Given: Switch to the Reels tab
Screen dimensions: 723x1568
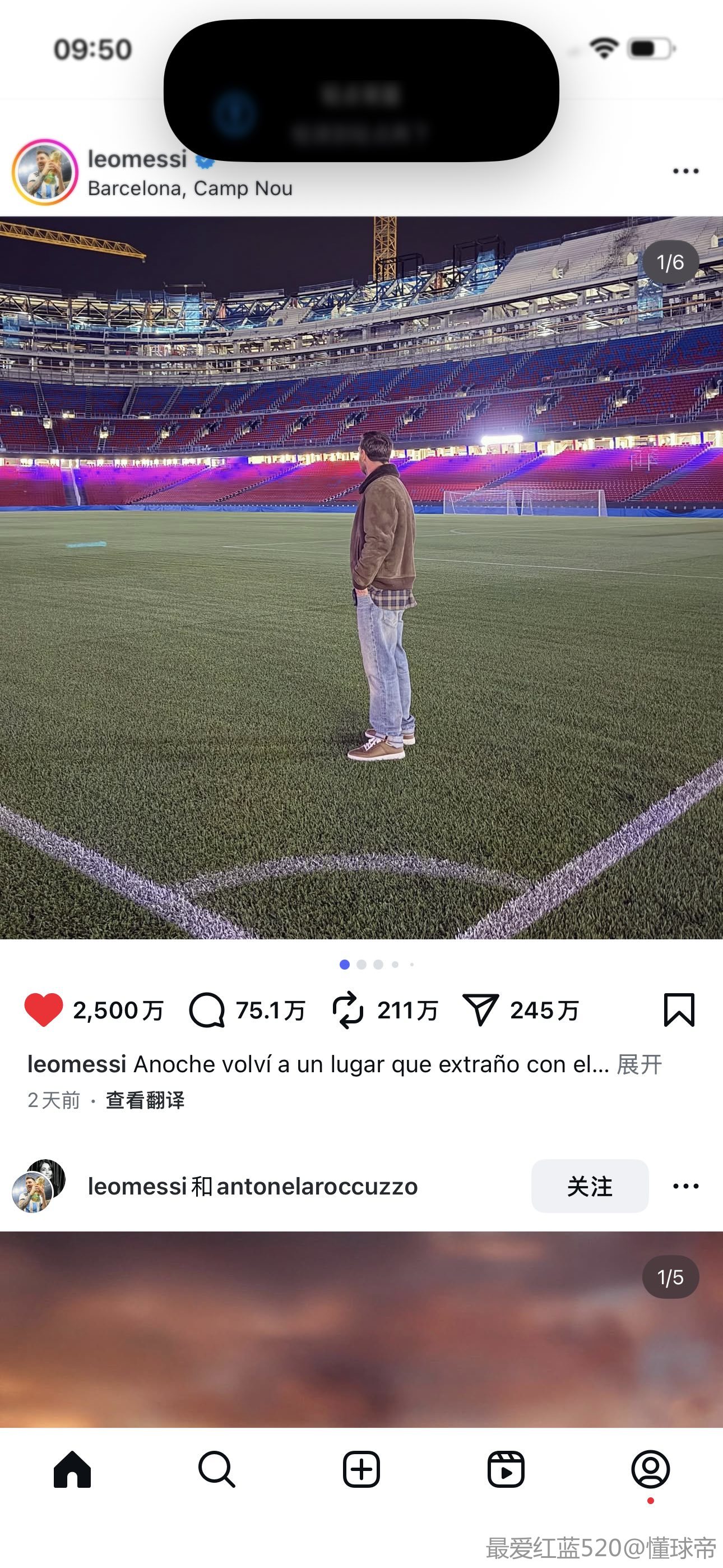Looking at the screenshot, I should (506, 1469).
